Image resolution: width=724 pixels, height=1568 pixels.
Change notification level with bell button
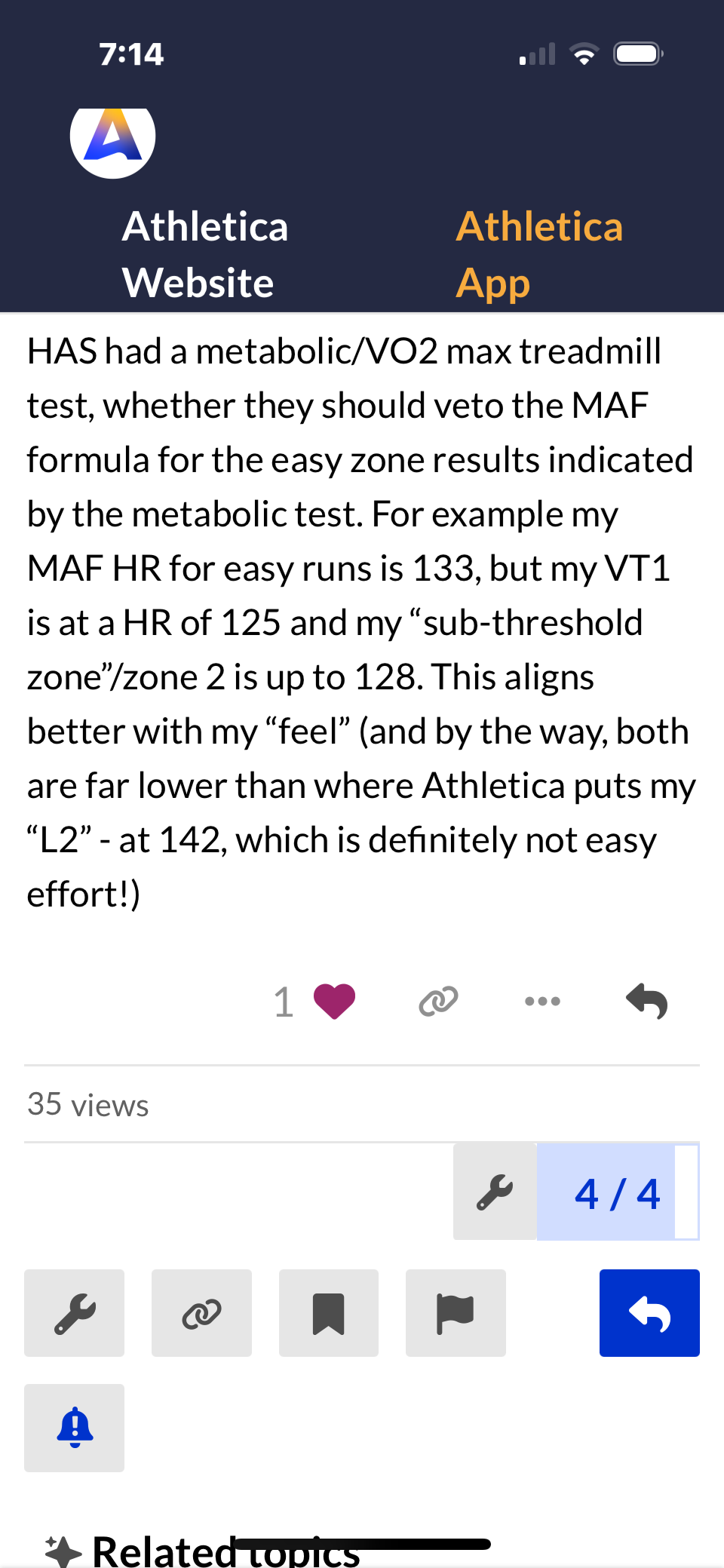point(74,1428)
